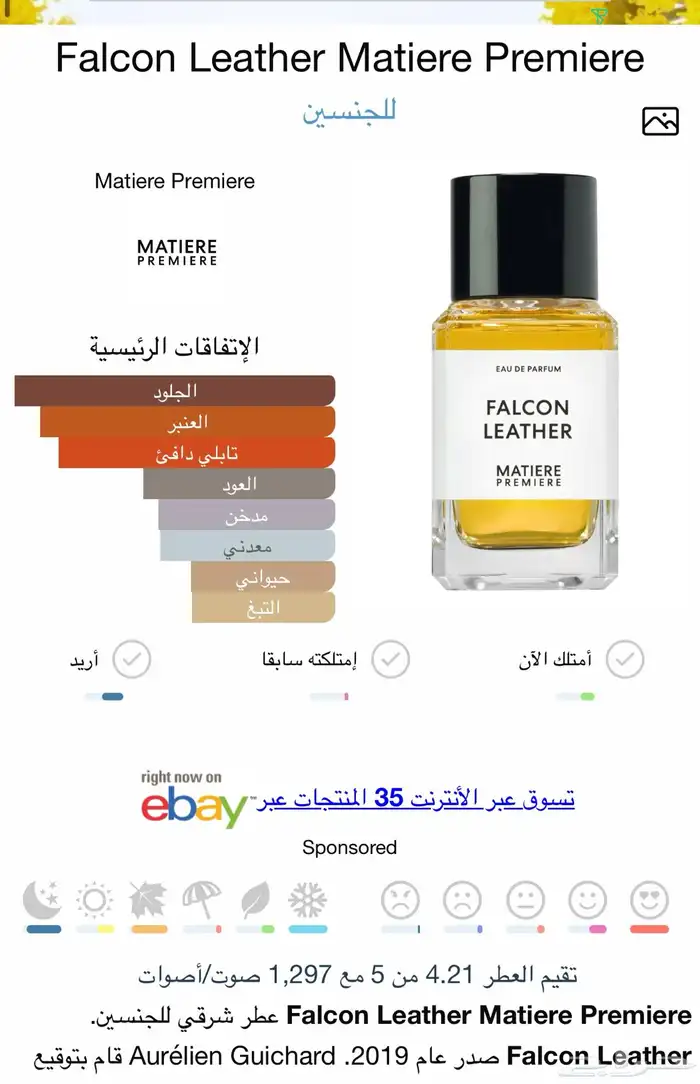
Task: Open the للجنسين gender link
Action: pyautogui.click(x=350, y=109)
